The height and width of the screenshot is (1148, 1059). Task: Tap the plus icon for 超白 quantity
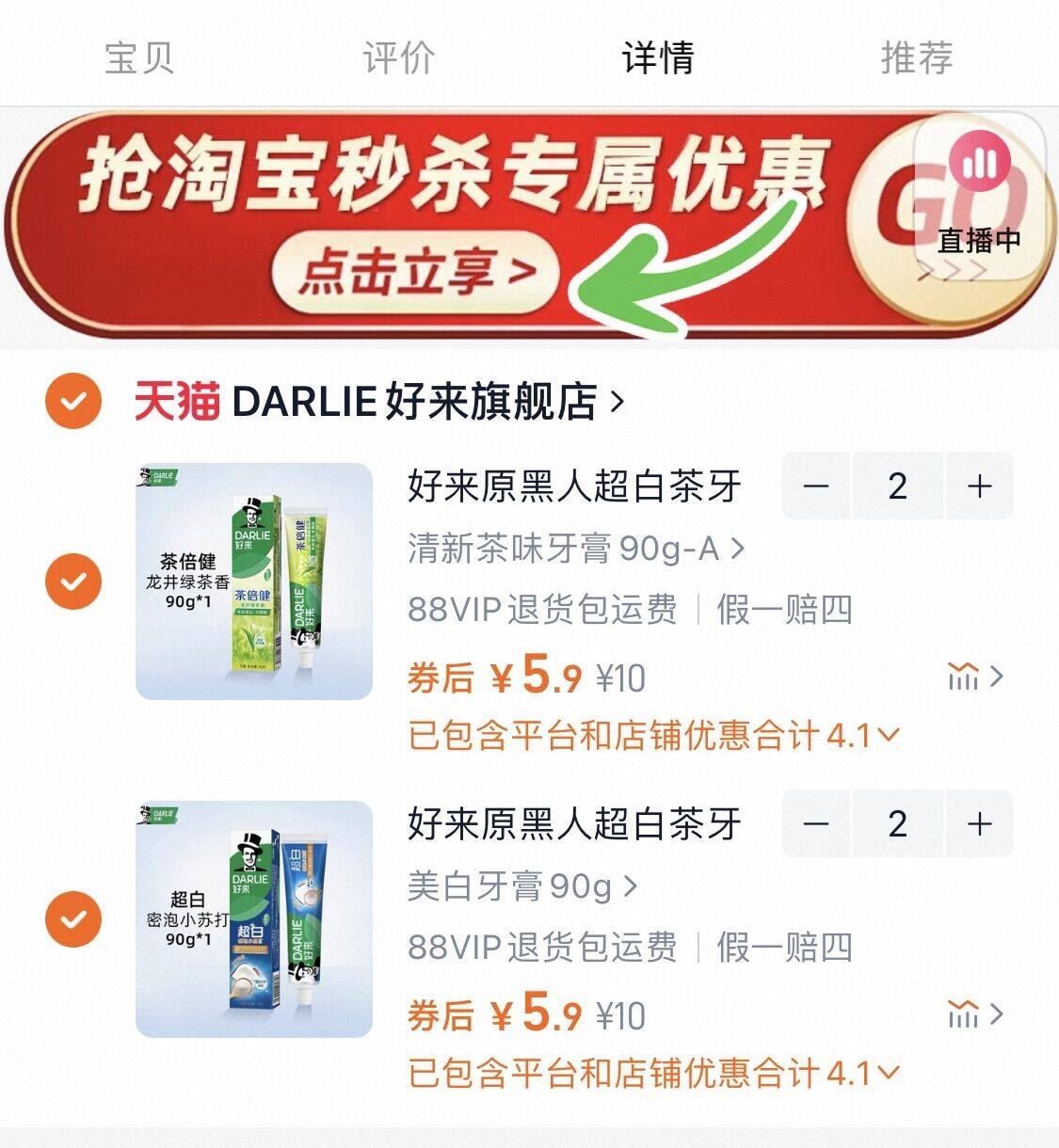982,823
